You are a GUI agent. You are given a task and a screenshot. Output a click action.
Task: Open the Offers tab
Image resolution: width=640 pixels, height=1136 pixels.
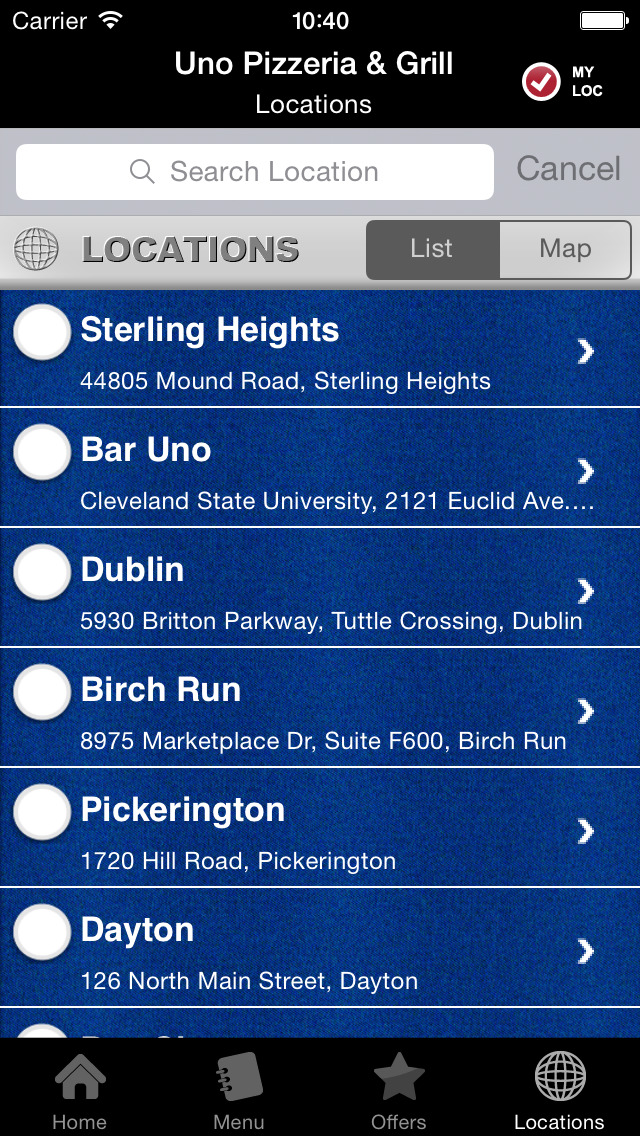click(x=399, y=1091)
